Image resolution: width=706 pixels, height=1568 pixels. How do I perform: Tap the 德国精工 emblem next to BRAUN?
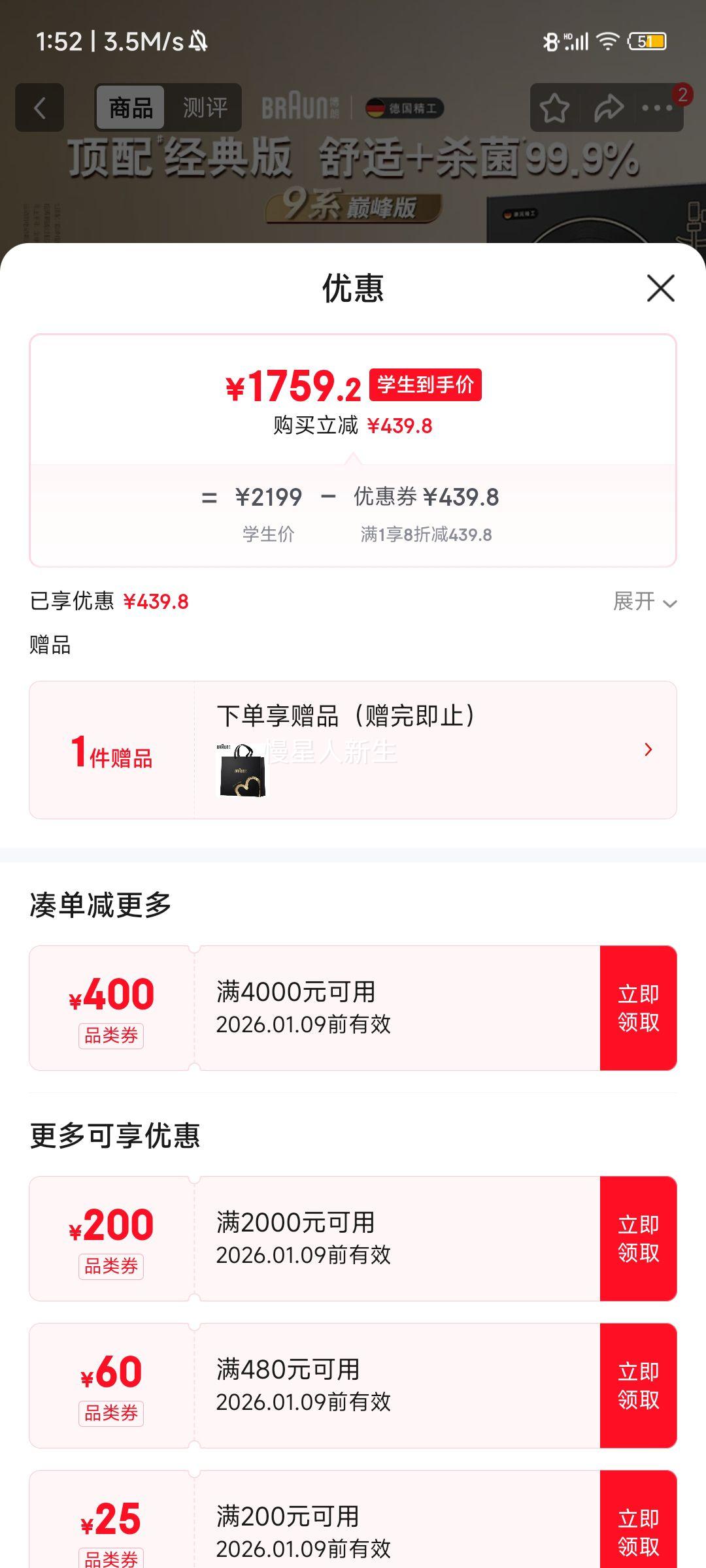[405, 108]
